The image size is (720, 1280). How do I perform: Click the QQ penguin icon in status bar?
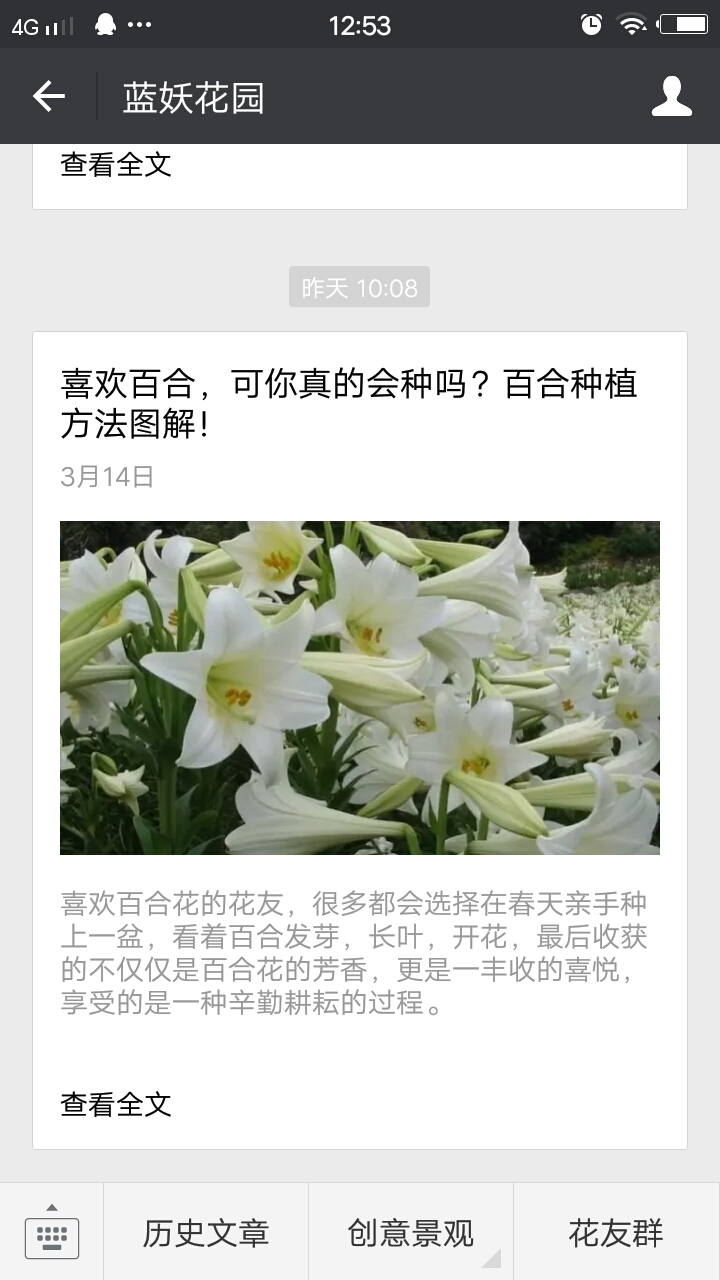click(105, 23)
